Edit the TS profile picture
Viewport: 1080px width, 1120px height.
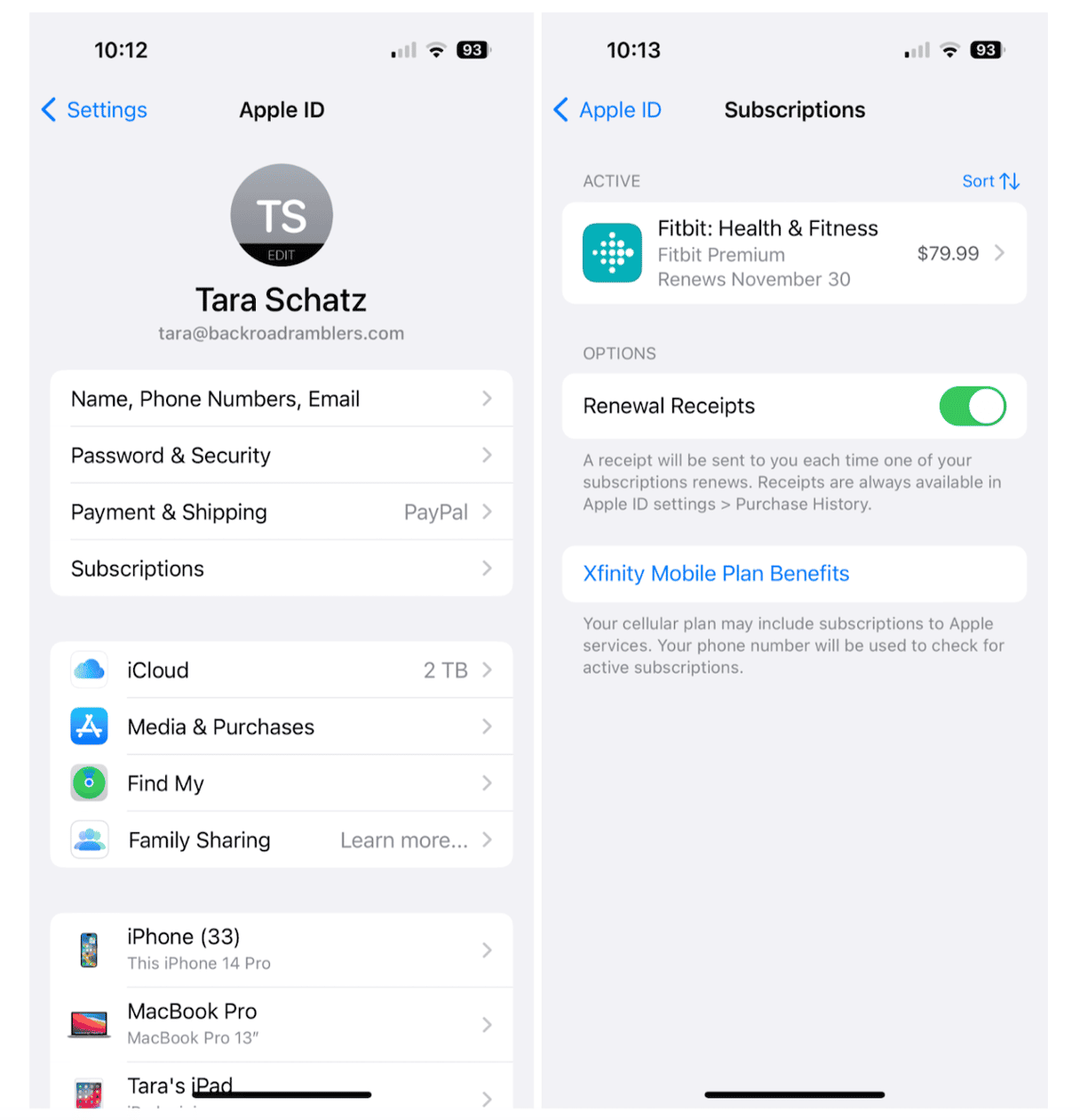282,215
